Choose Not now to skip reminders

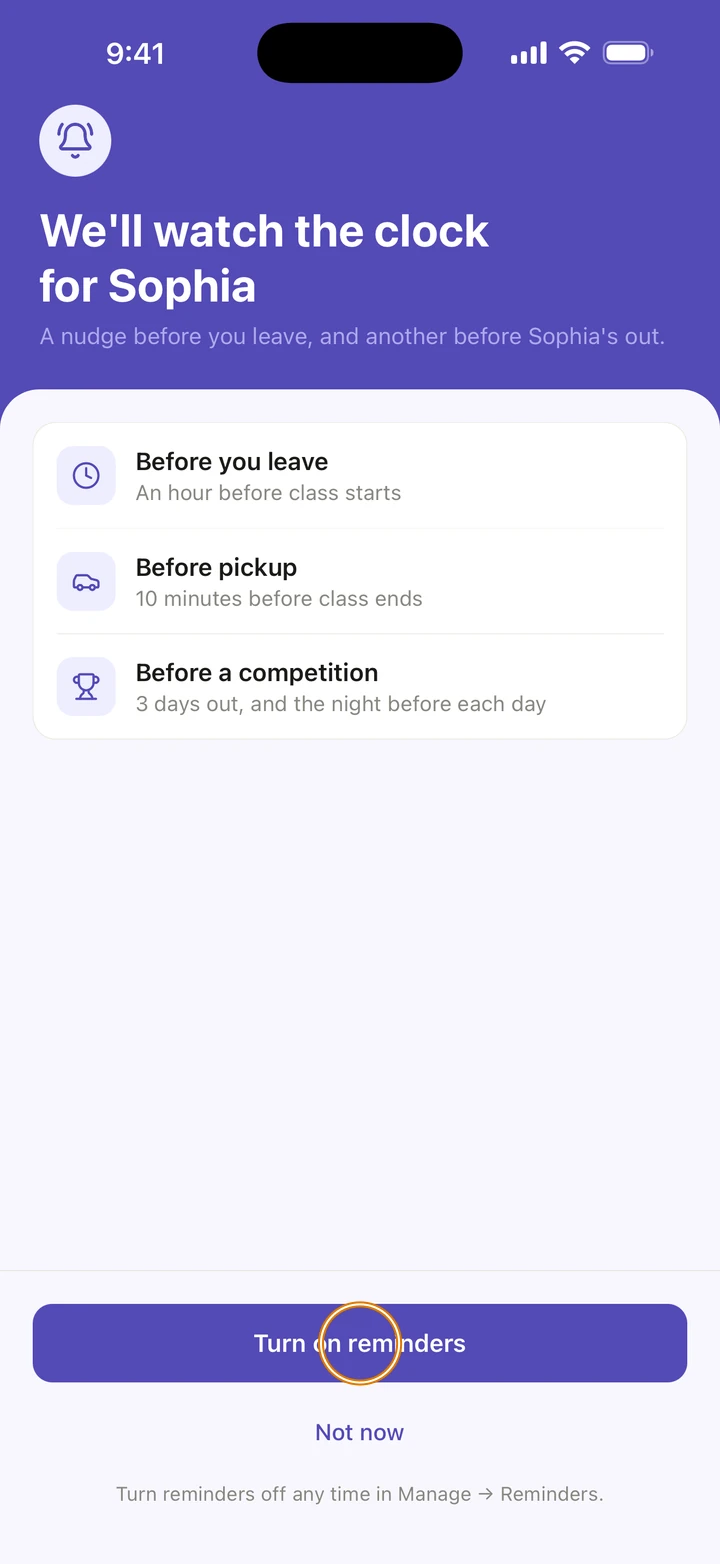coord(360,1432)
